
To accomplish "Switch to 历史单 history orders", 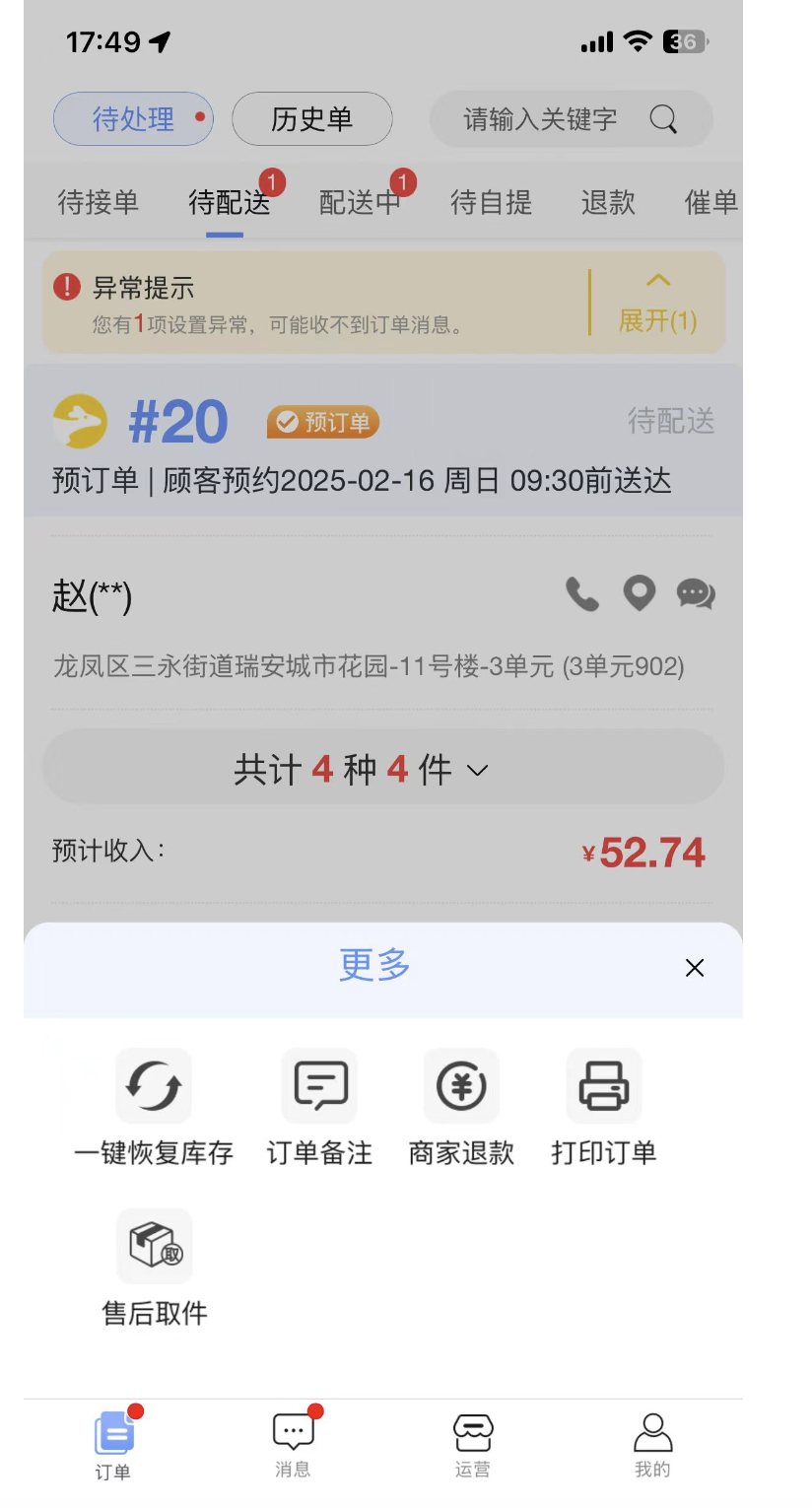I will tap(311, 119).
